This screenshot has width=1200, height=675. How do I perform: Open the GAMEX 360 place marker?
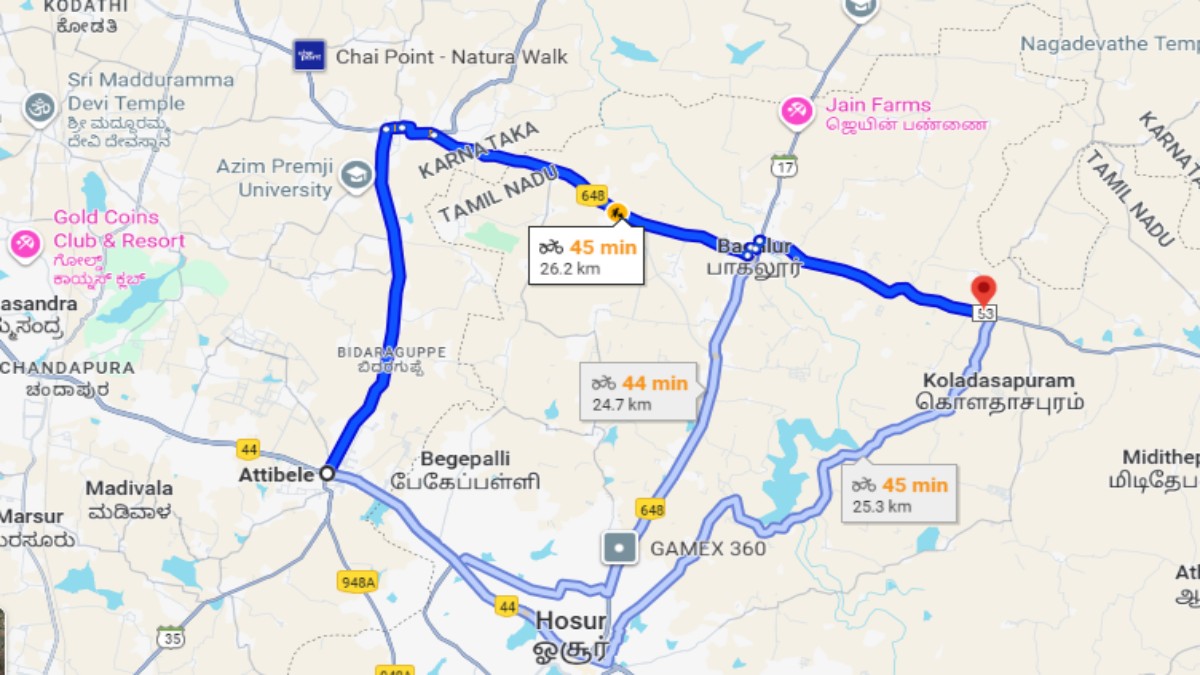point(621,547)
